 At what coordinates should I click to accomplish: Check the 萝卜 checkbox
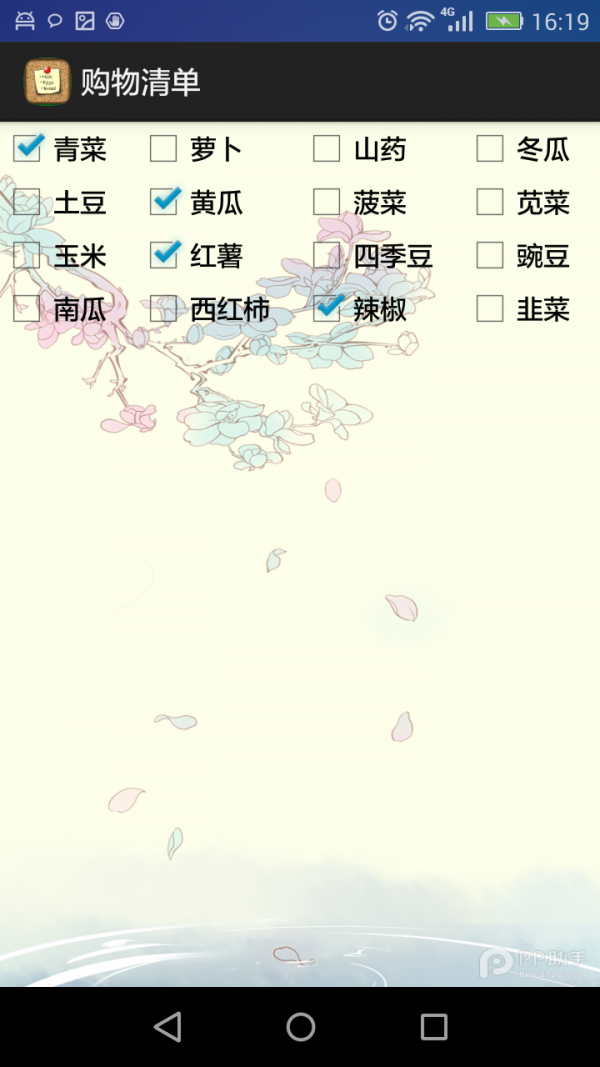[x=163, y=149]
